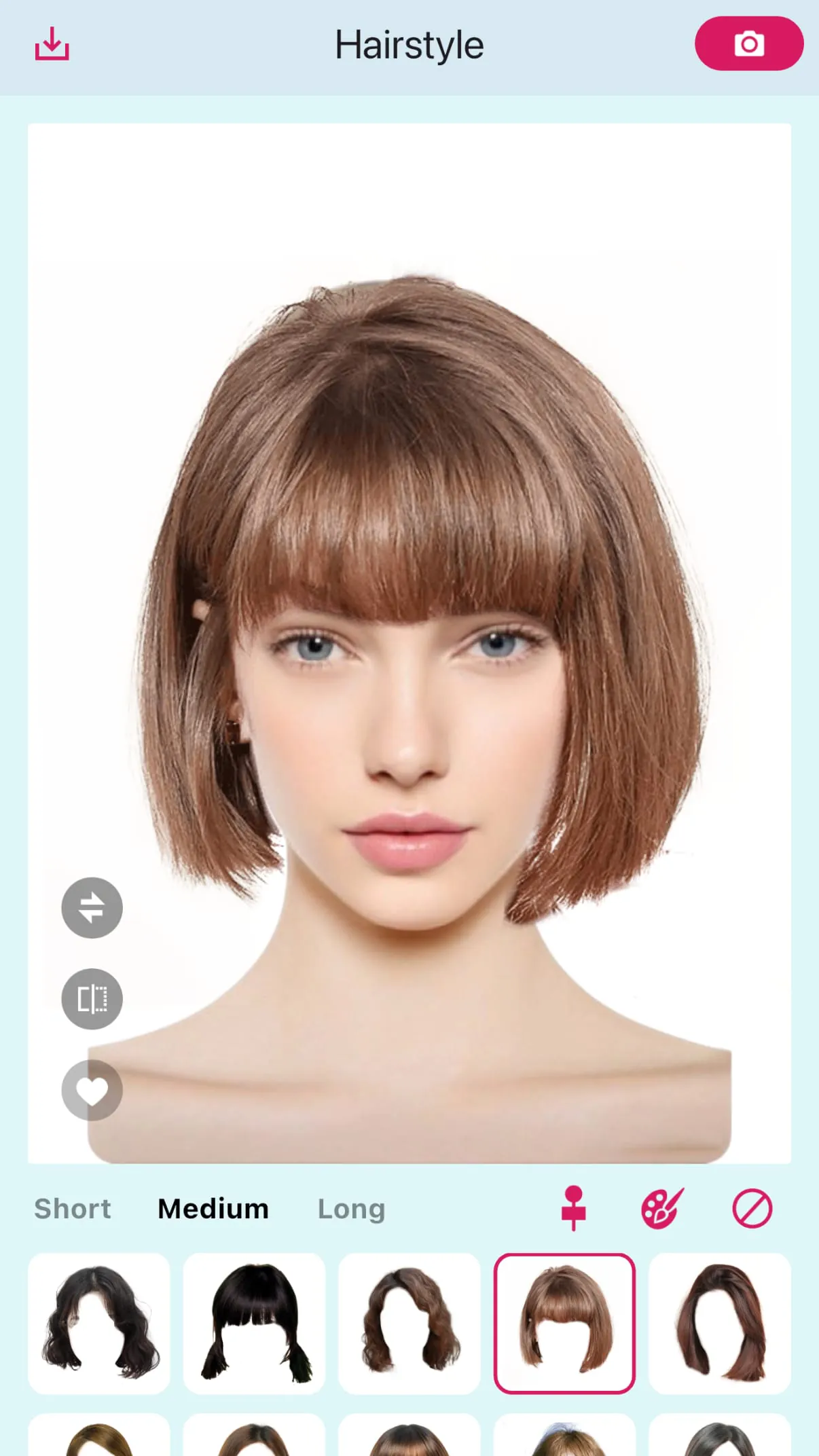Select the currently highlighted brown bob style
This screenshot has width=819, height=1456.
(x=564, y=1323)
